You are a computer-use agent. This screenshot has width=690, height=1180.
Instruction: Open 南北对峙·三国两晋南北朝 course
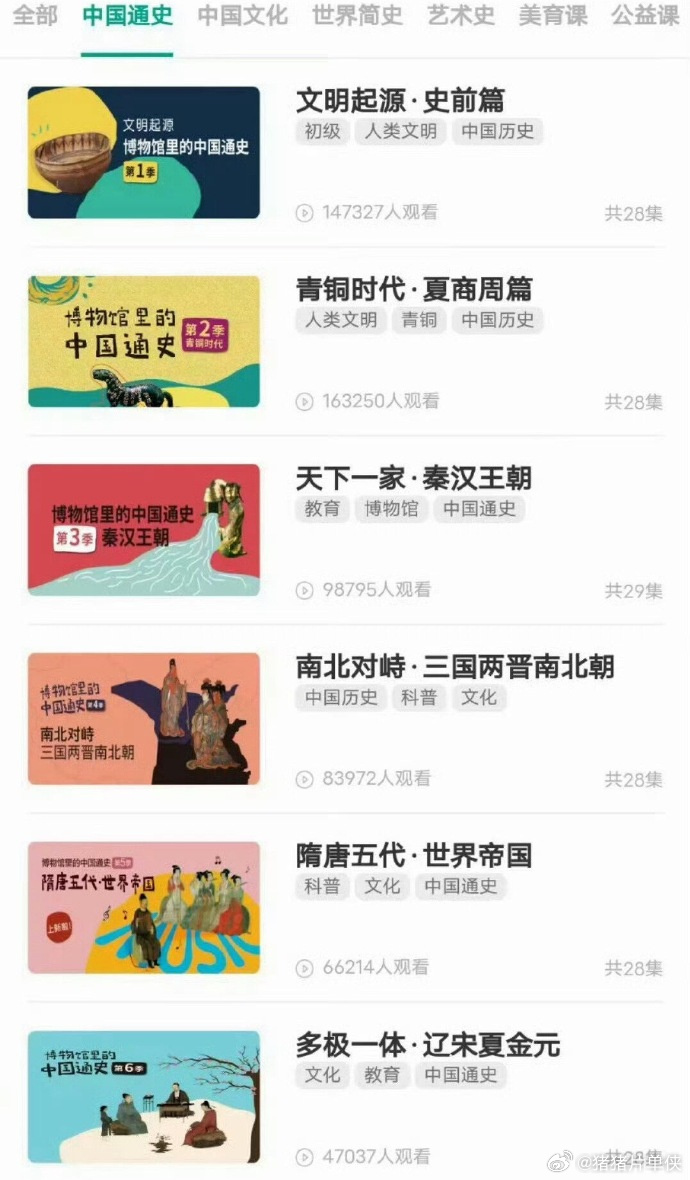[455, 666]
